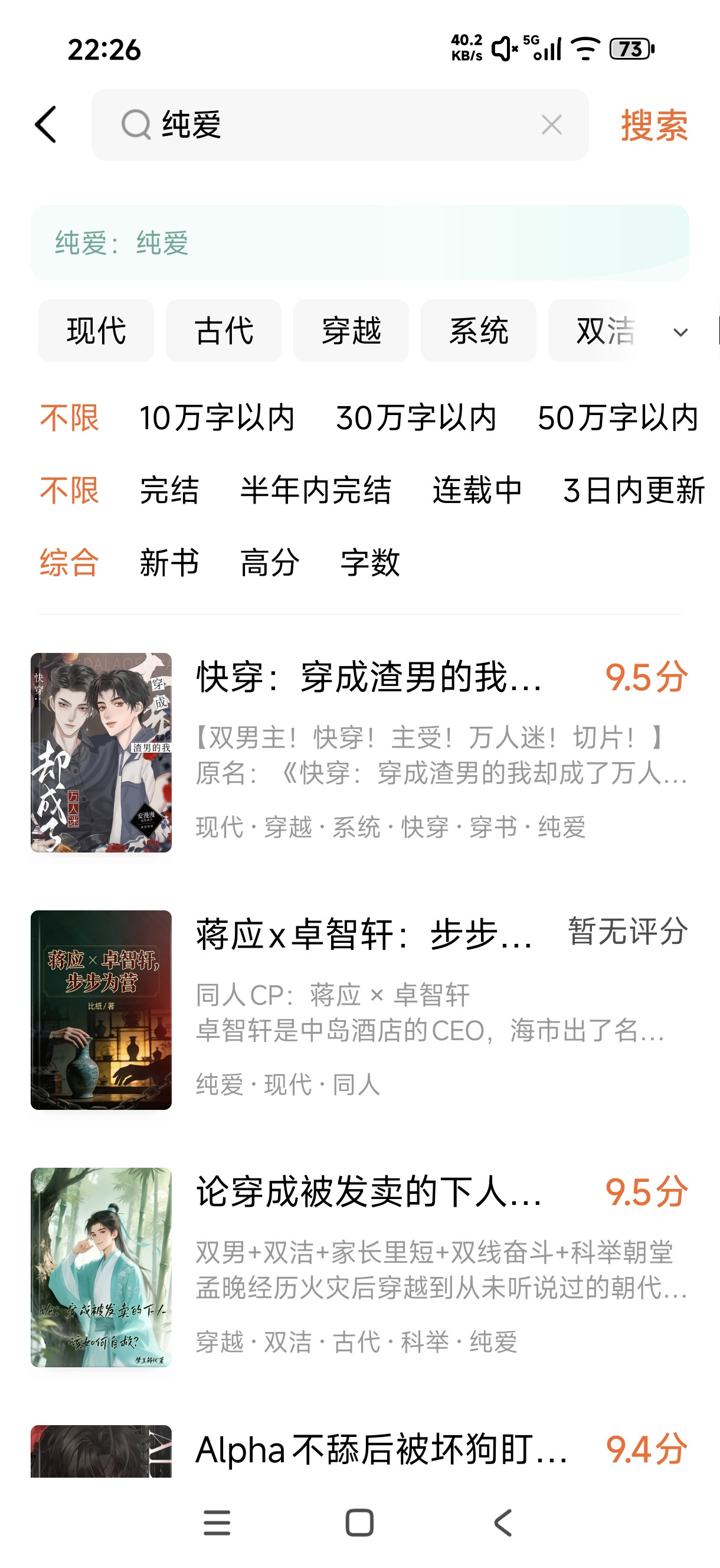Filter by the 系统 tag
The image size is (720, 1568).
[479, 331]
